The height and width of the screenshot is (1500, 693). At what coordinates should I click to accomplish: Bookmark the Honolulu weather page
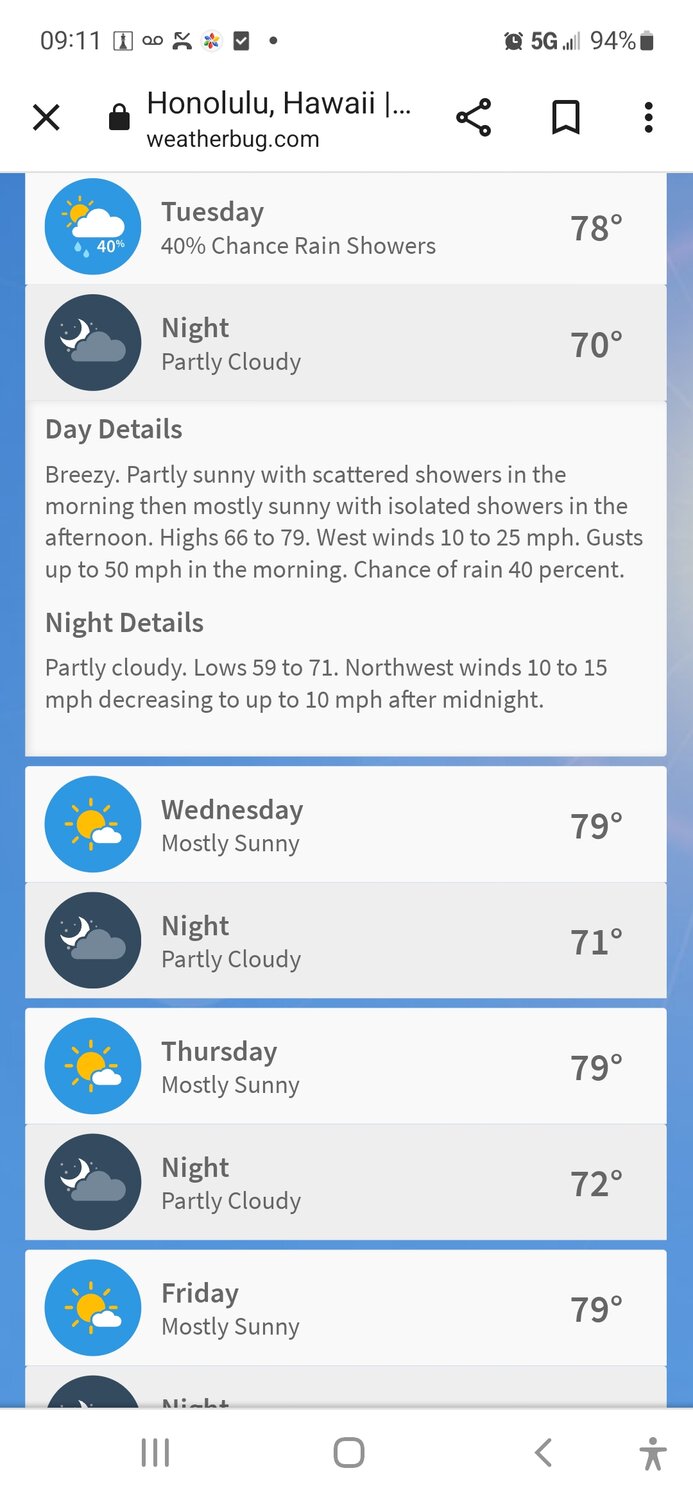pos(565,118)
